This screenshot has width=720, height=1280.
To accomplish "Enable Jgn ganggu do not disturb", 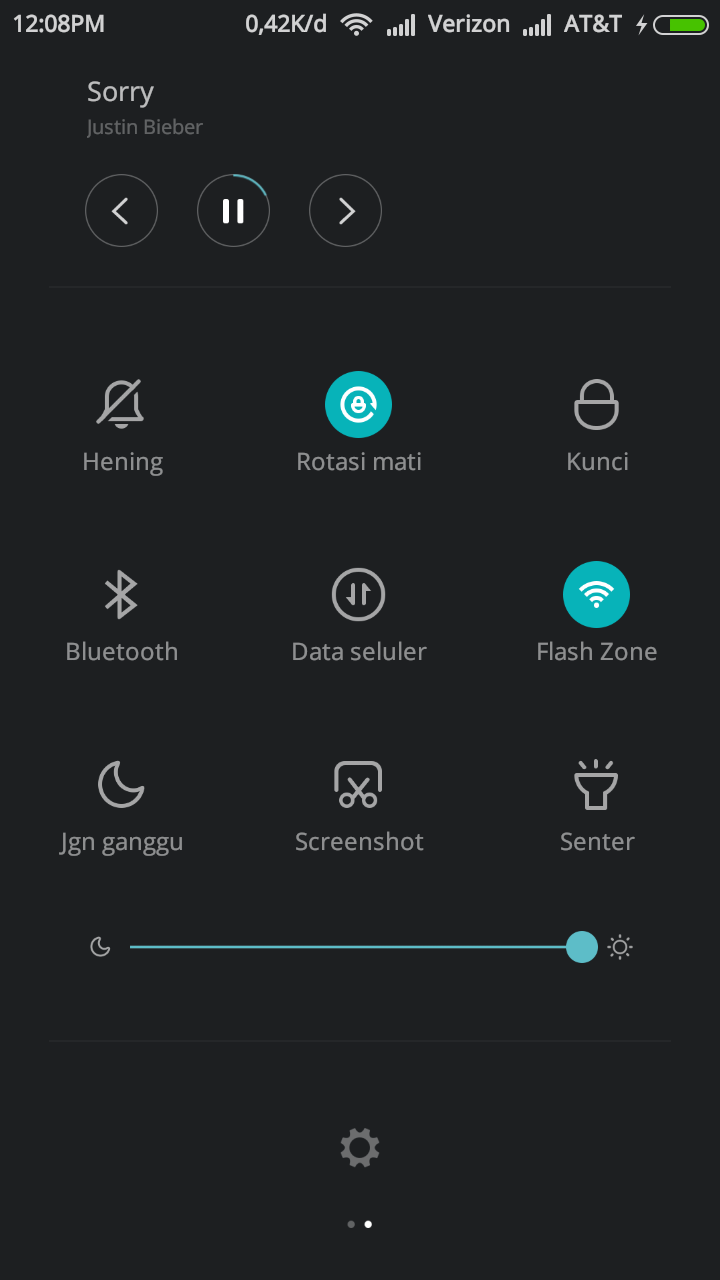I will point(121,785).
